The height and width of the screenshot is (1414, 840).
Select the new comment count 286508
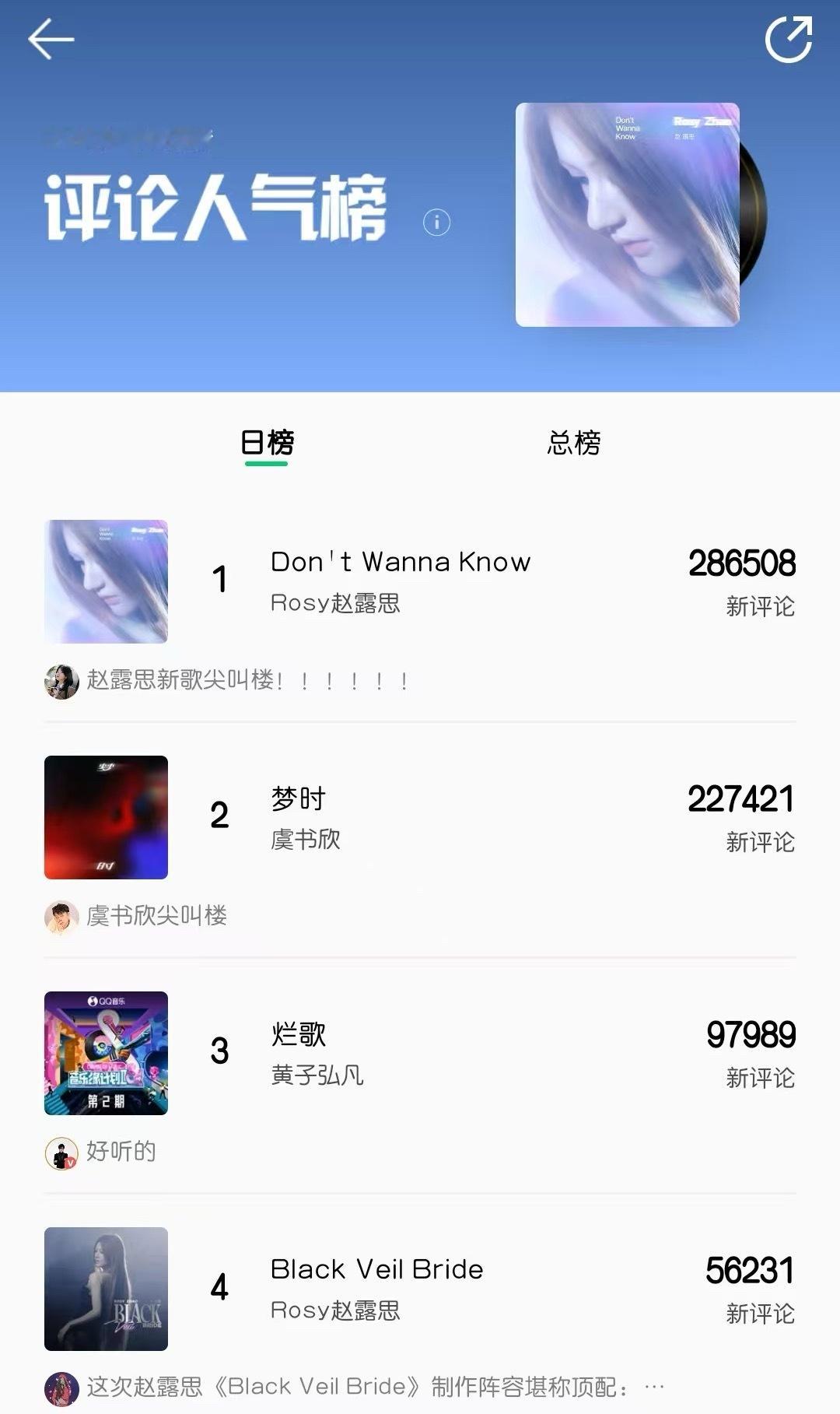click(x=741, y=562)
